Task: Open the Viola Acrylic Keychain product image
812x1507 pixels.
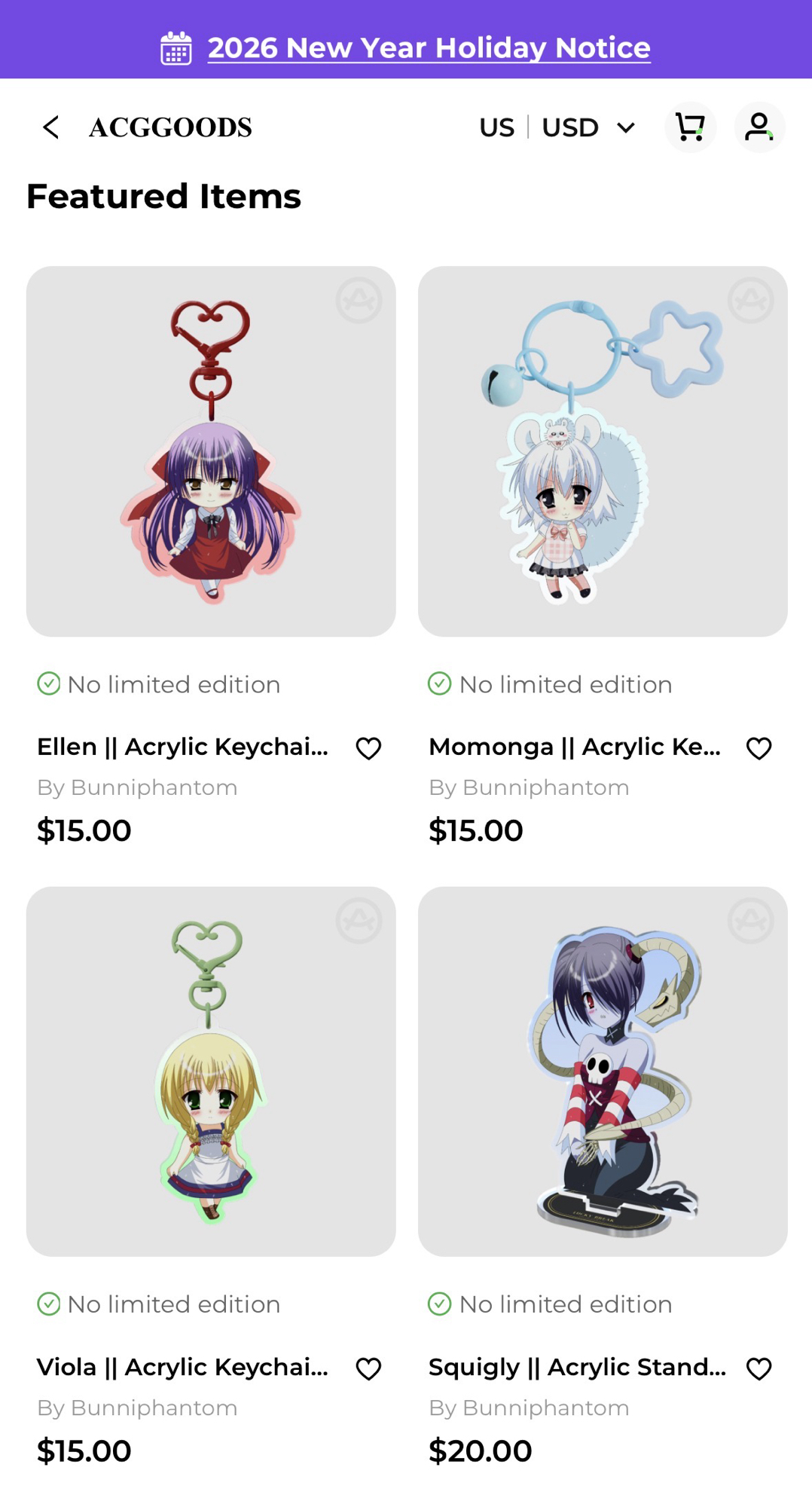Action: tap(211, 1071)
